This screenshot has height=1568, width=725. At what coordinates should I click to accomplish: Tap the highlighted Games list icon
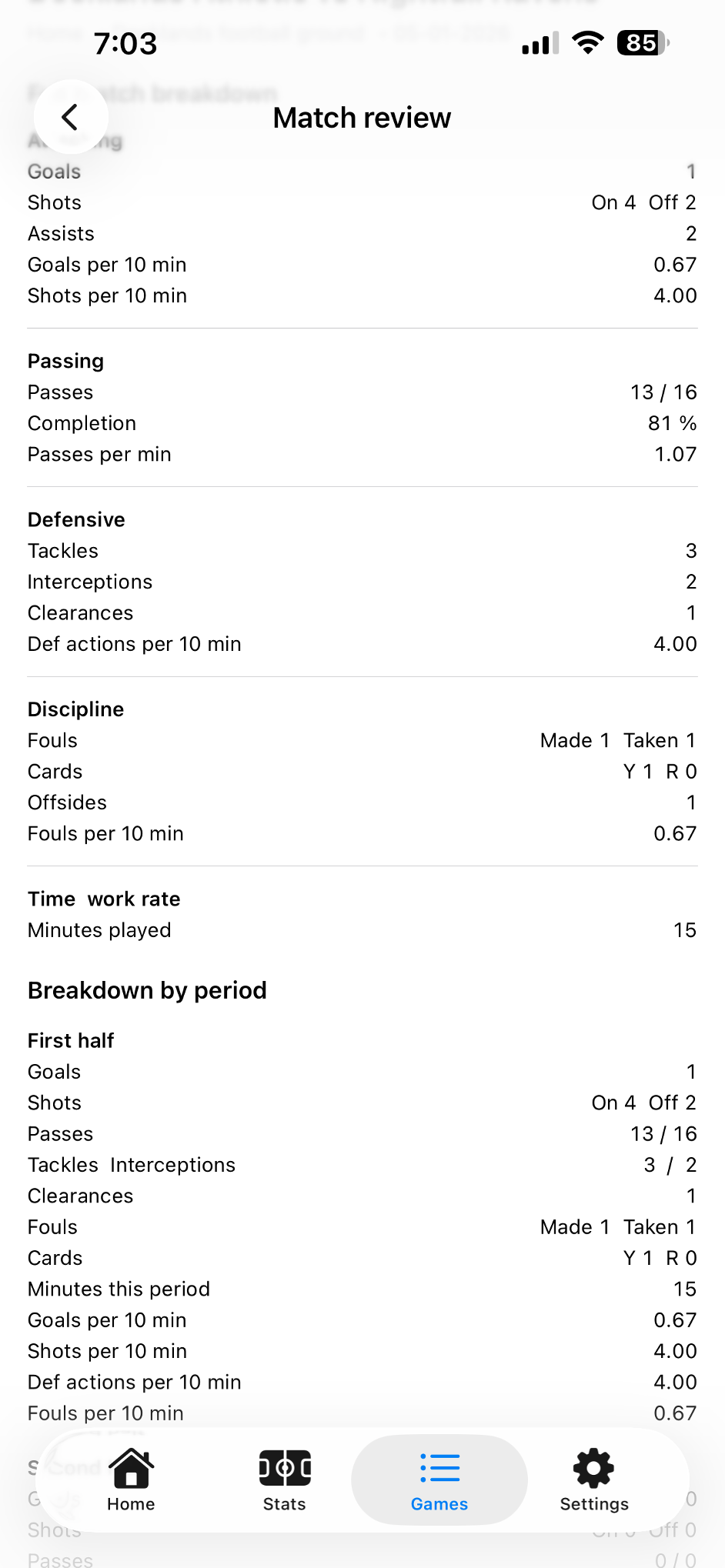click(439, 1467)
